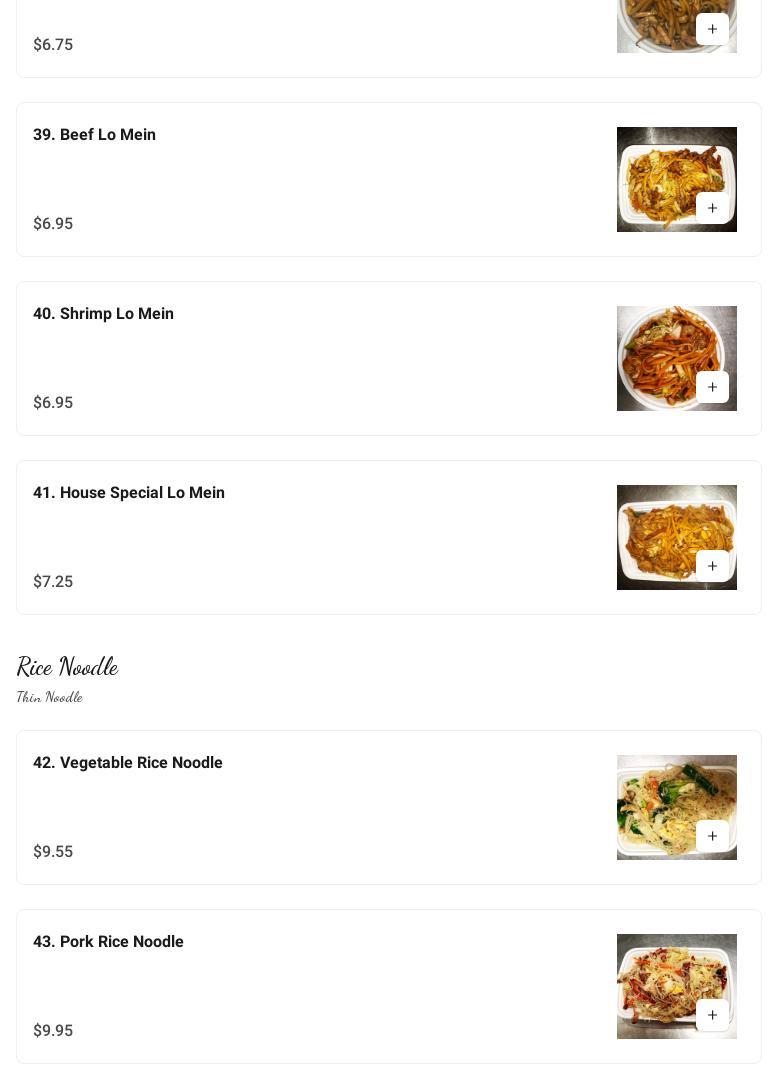This screenshot has width=778, height=1082.
Task: Add Vegetable Rice Noodle to cart
Action: click(712, 836)
